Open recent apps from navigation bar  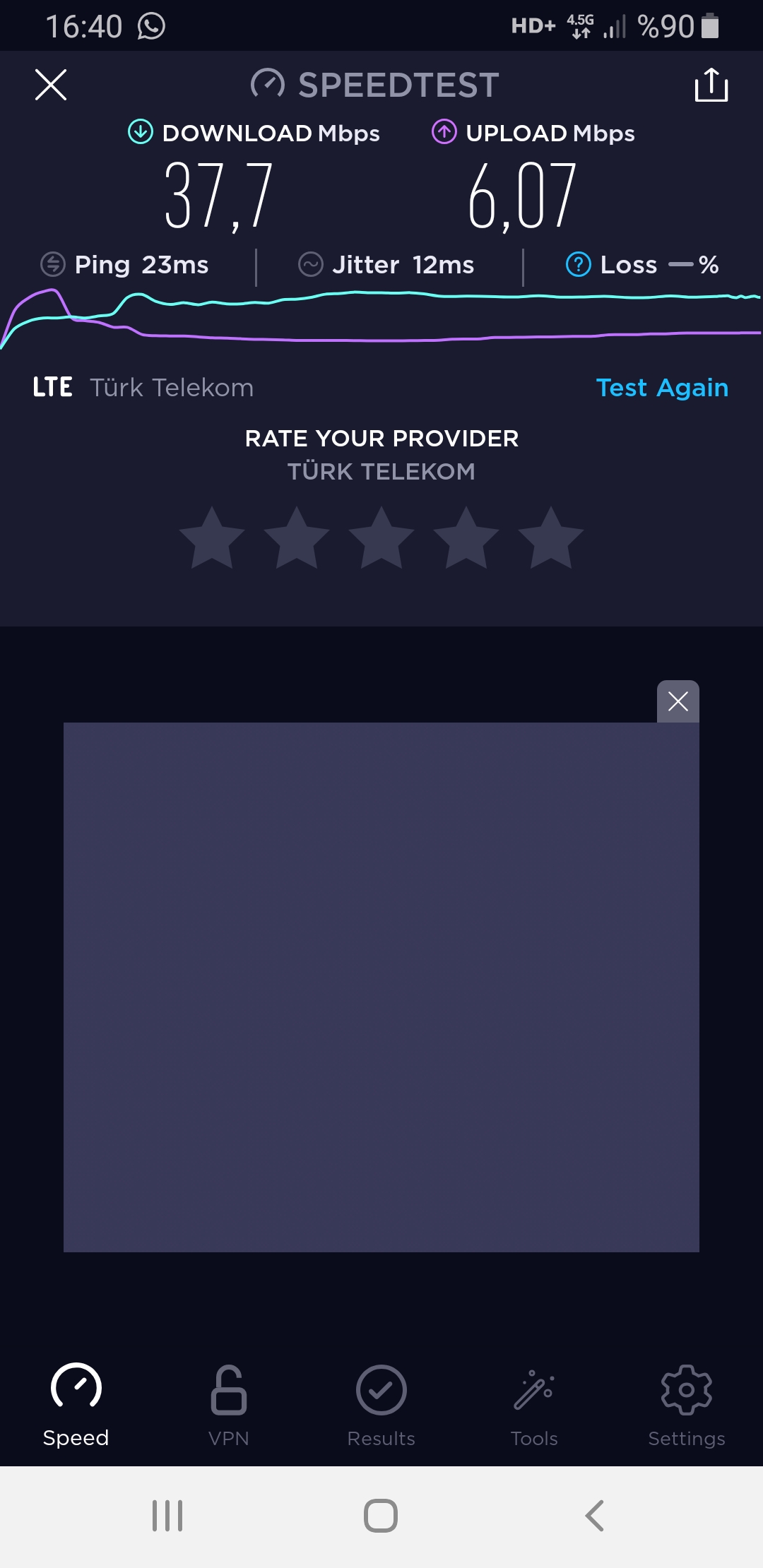click(x=167, y=1516)
